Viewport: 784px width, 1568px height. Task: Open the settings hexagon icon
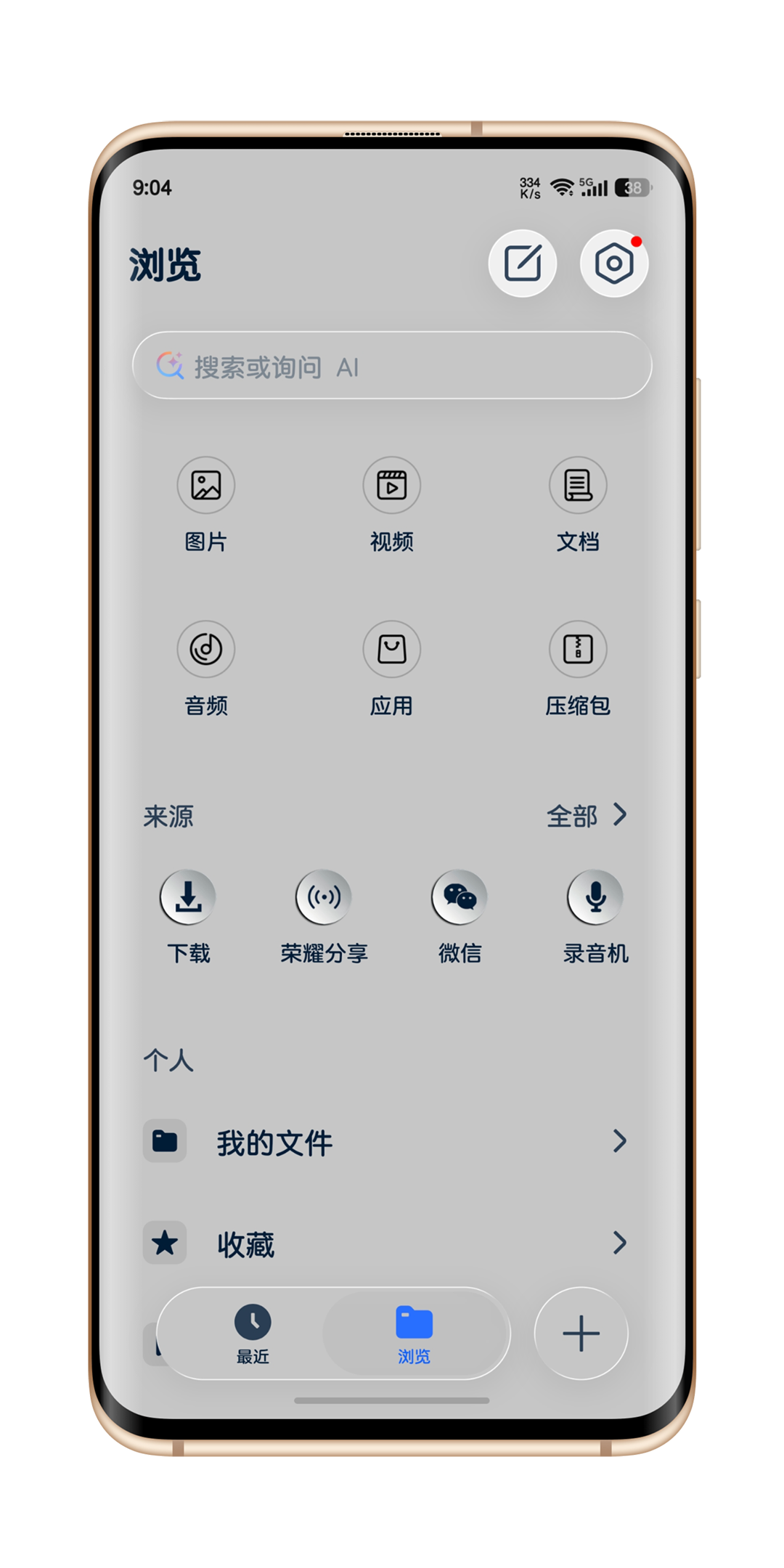coord(614,263)
